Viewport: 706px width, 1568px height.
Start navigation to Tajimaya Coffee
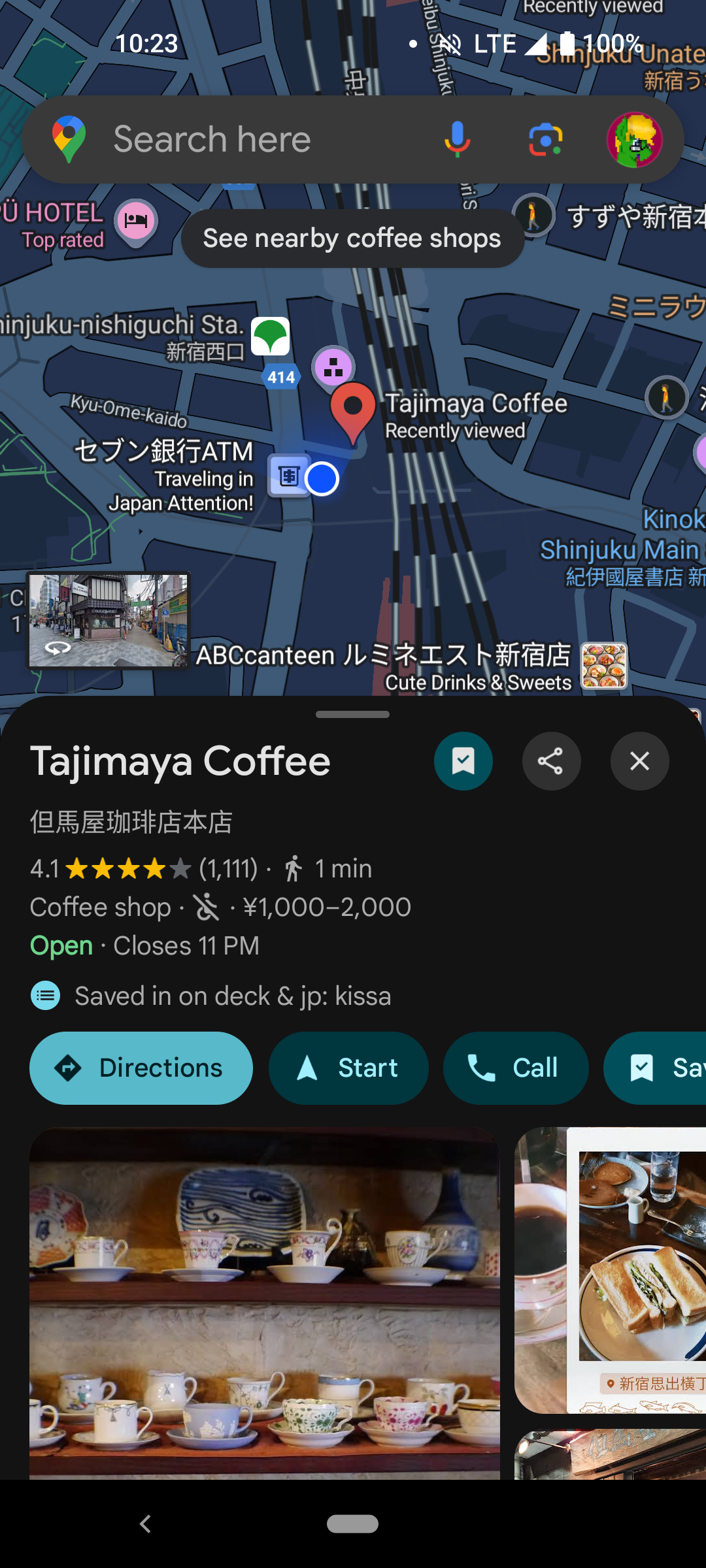click(348, 1068)
